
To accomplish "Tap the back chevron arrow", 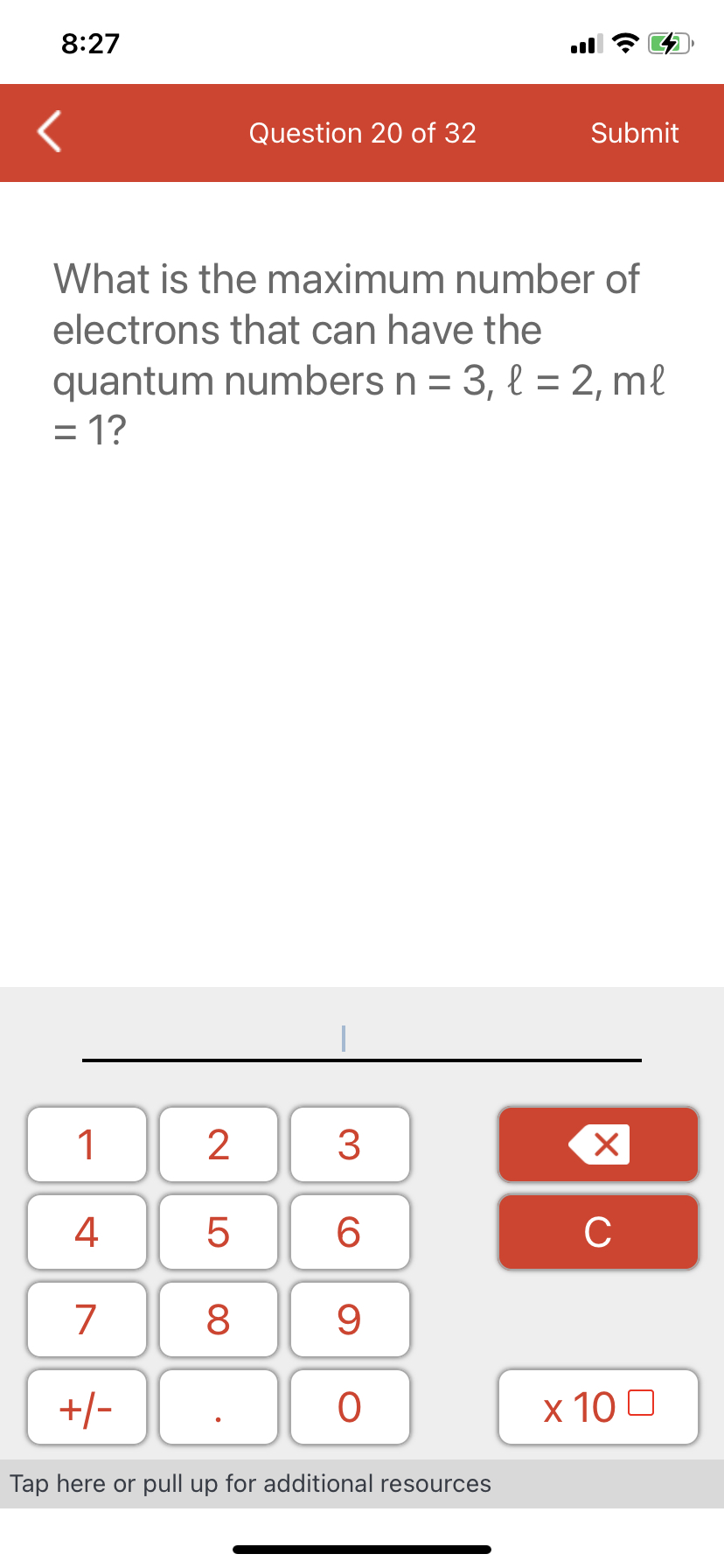I will click(x=48, y=132).
